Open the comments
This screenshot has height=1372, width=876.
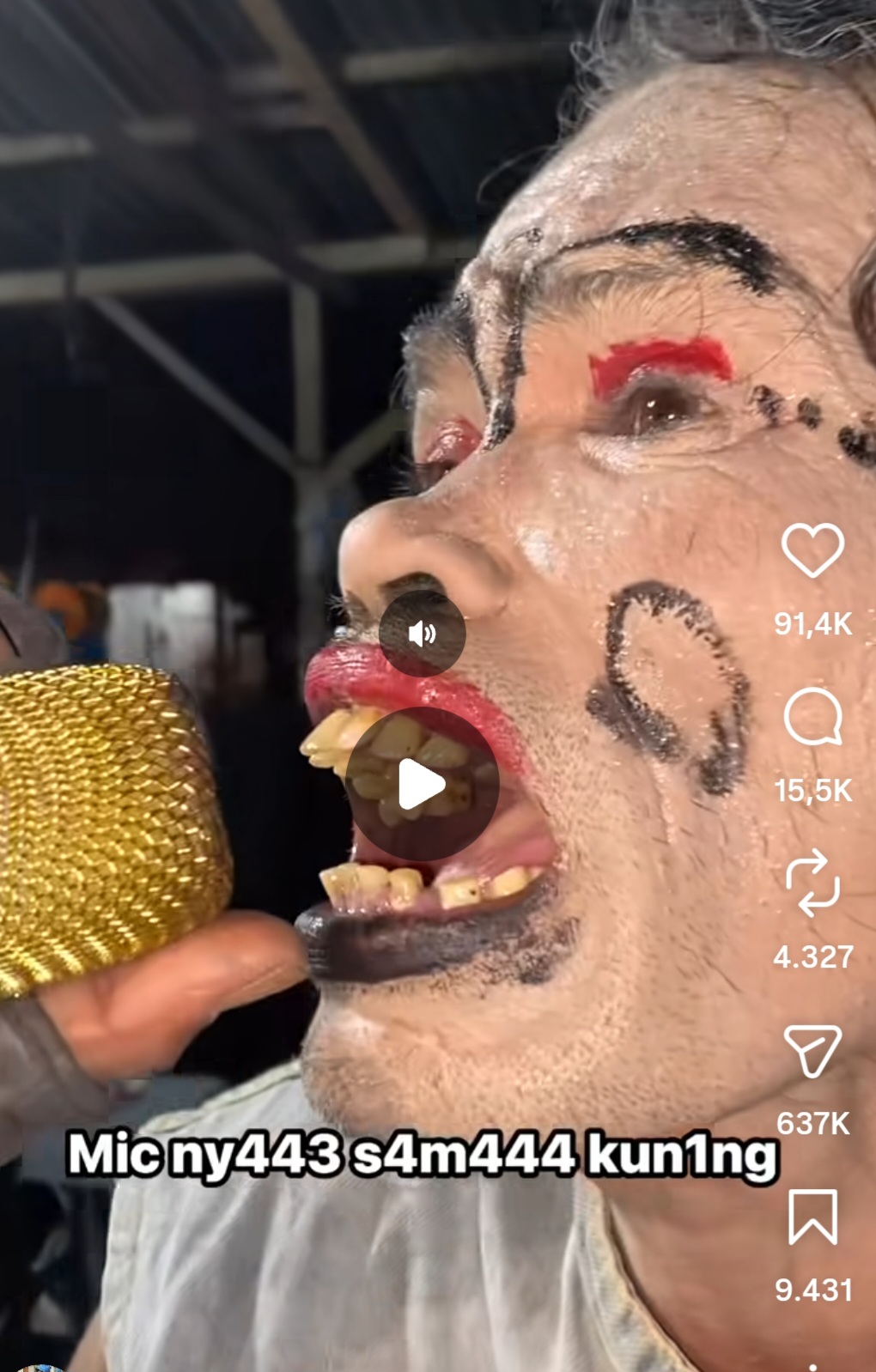coord(812,716)
